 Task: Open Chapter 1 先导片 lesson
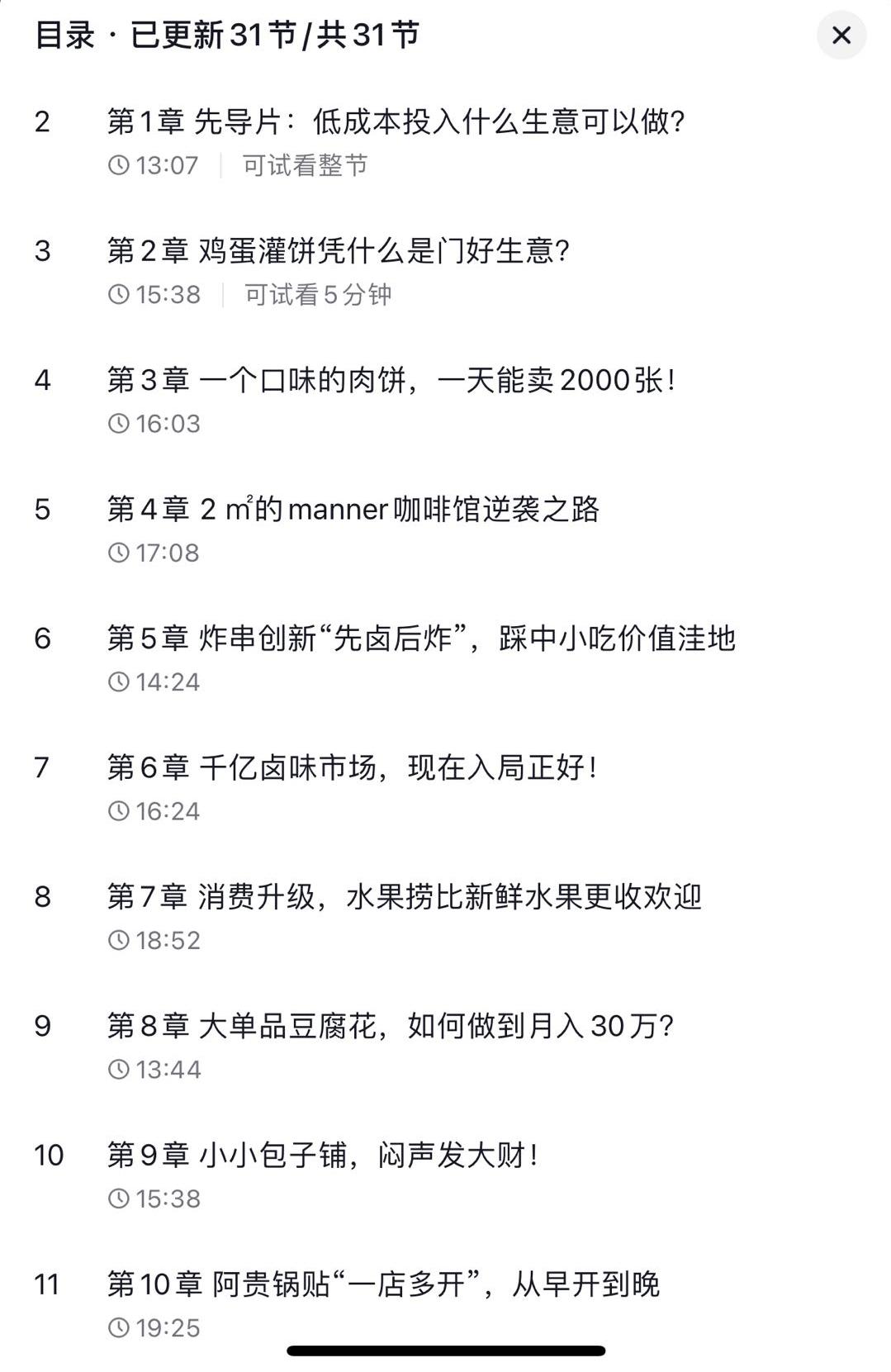click(x=396, y=122)
